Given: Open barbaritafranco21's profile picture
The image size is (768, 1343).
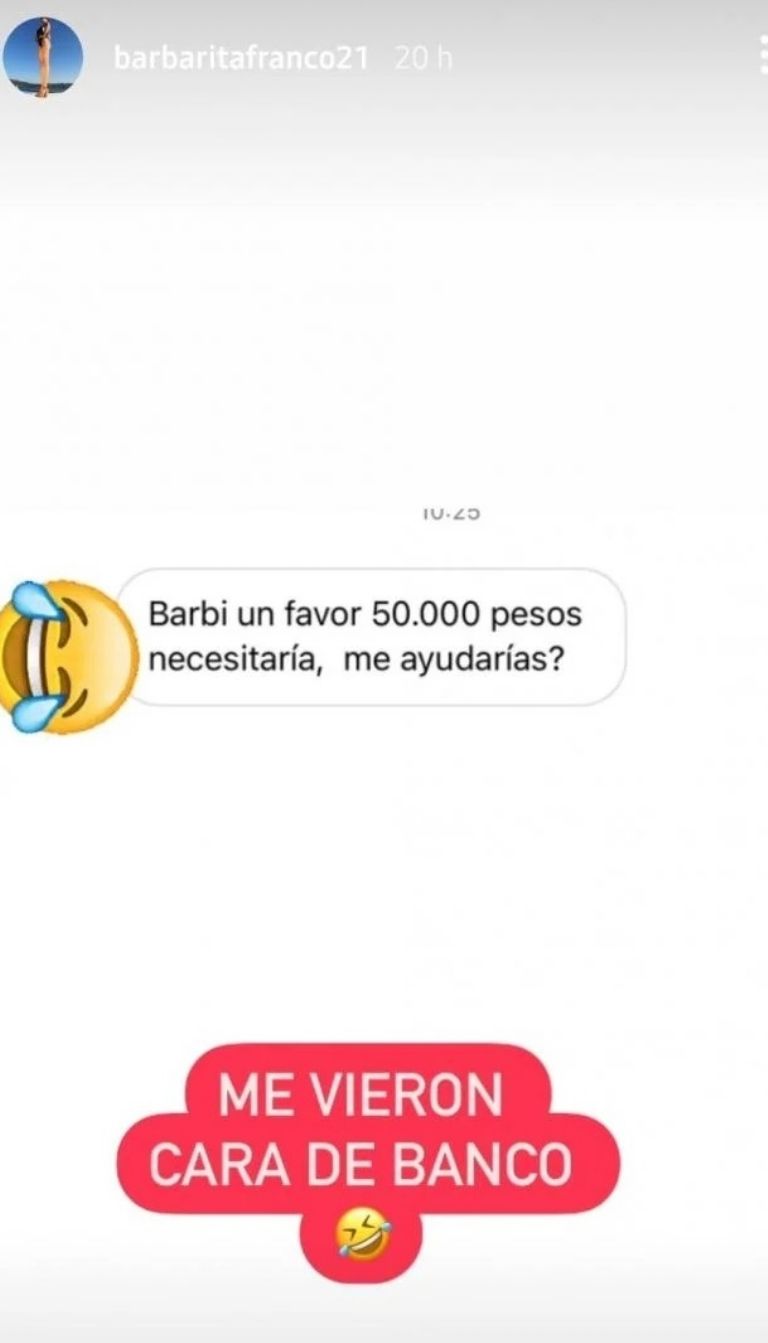Looking at the screenshot, I should pyautogui.click(x=42, y=58).
